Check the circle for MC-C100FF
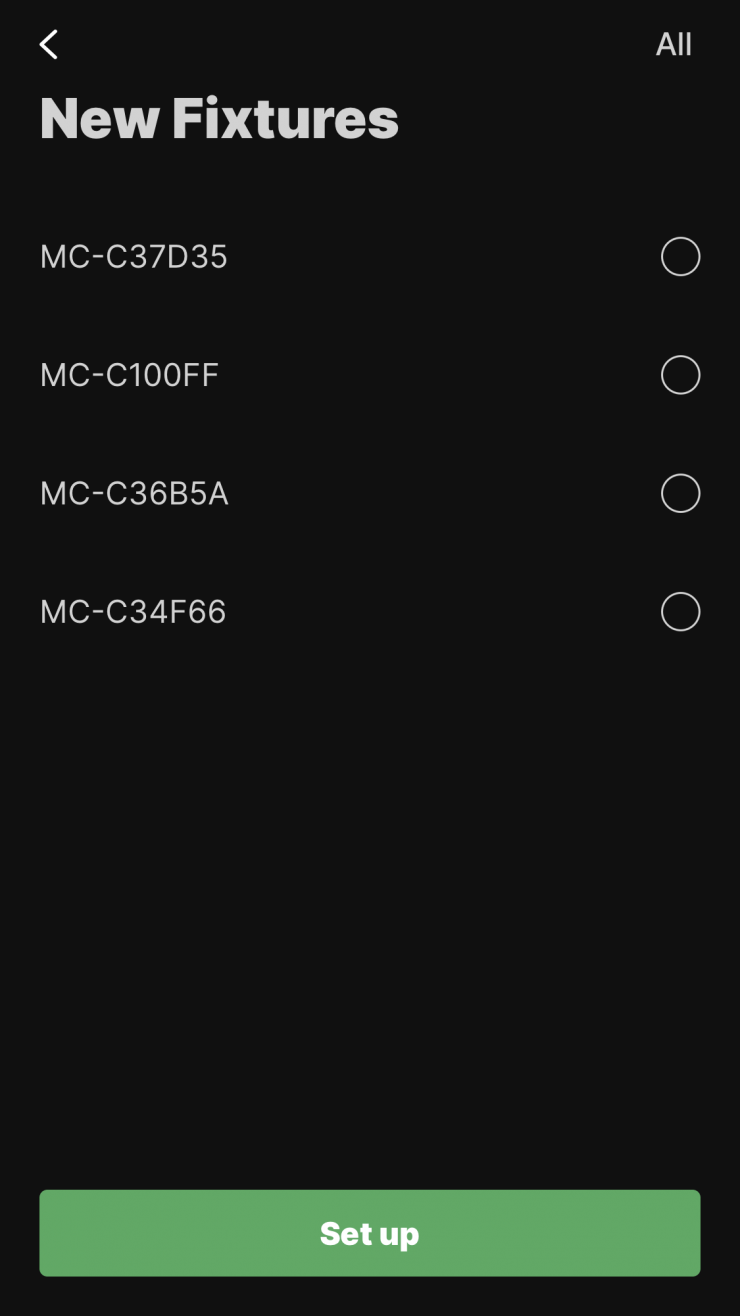740x1316 pixels. pyautogui.click(x=680, y=375)
